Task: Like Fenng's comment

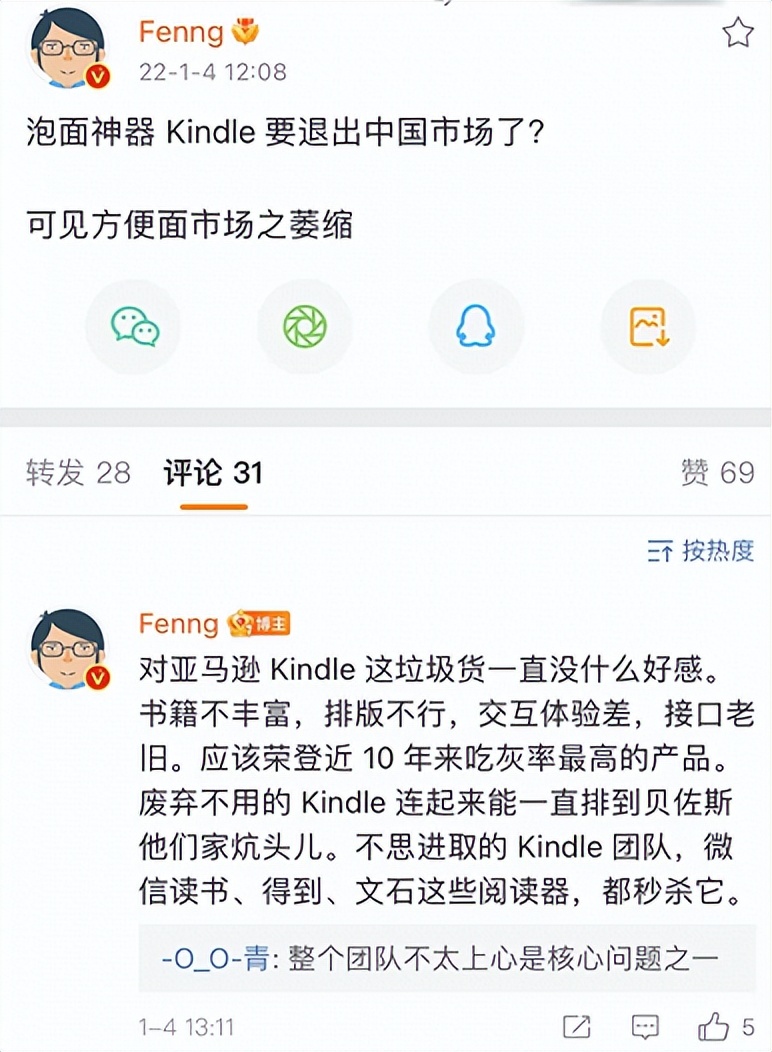Action: (x=715, y=1026)
